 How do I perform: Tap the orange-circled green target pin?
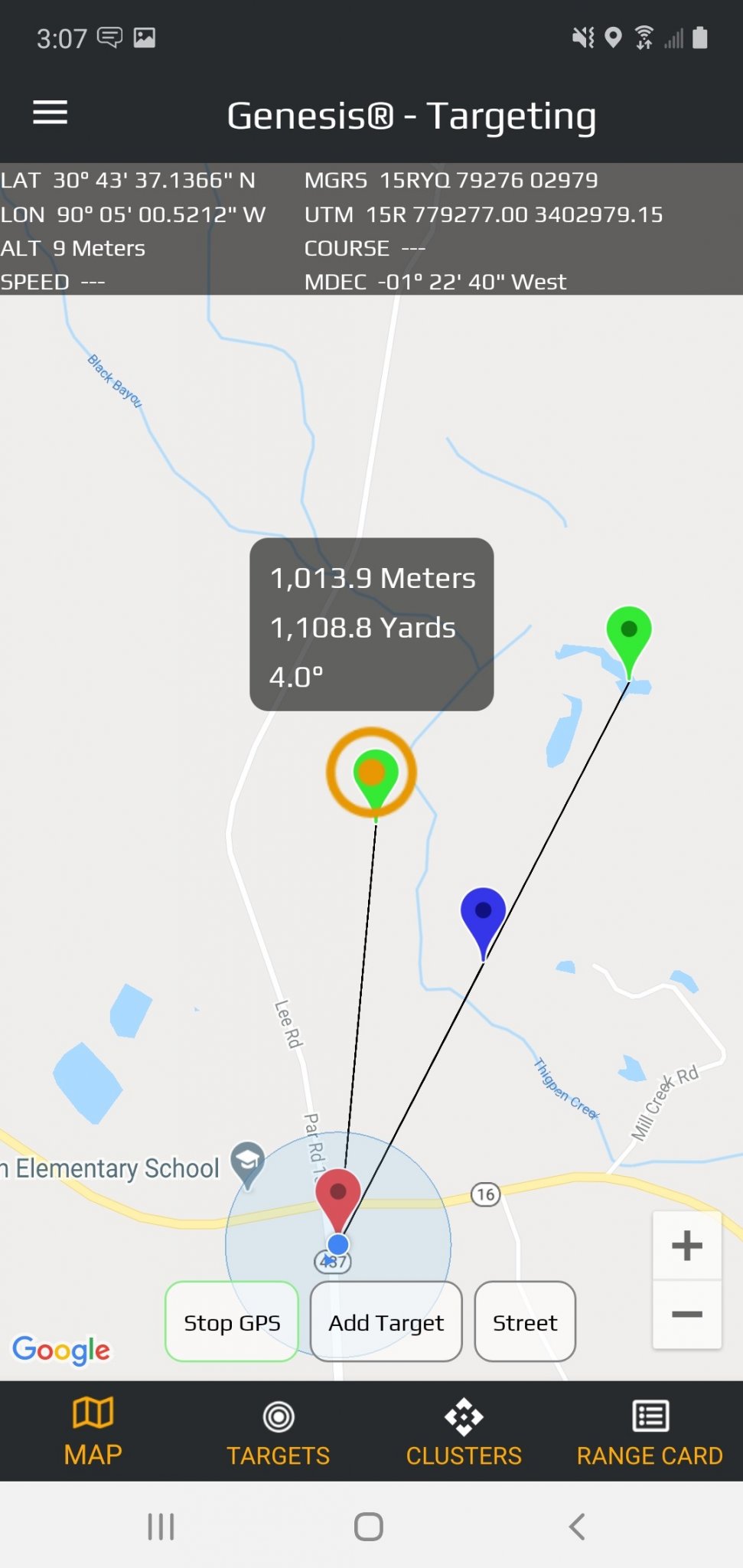(x=373, y=773)
